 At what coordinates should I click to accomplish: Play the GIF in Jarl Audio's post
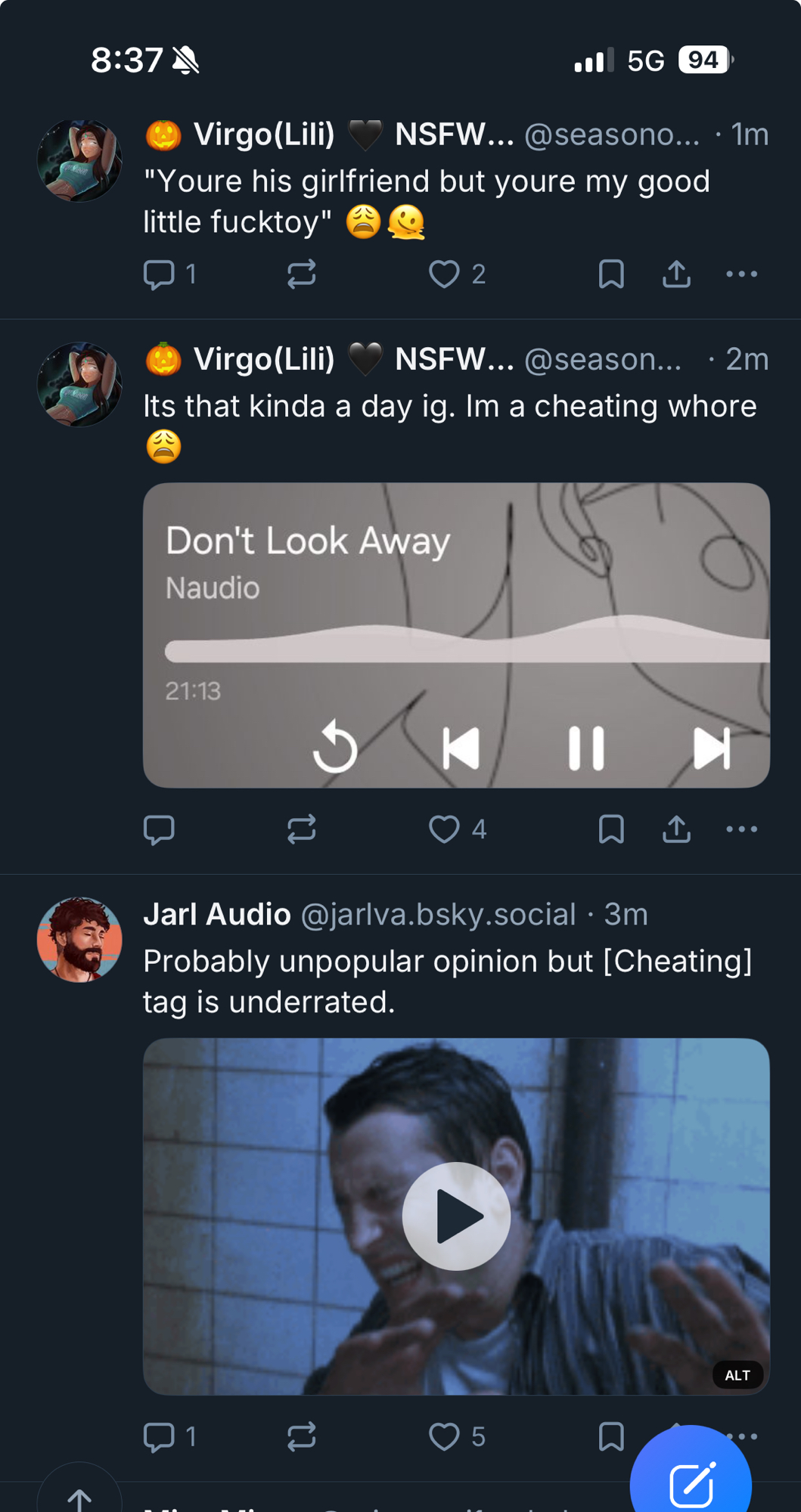pyautogui.click(x=456, y=1216)
